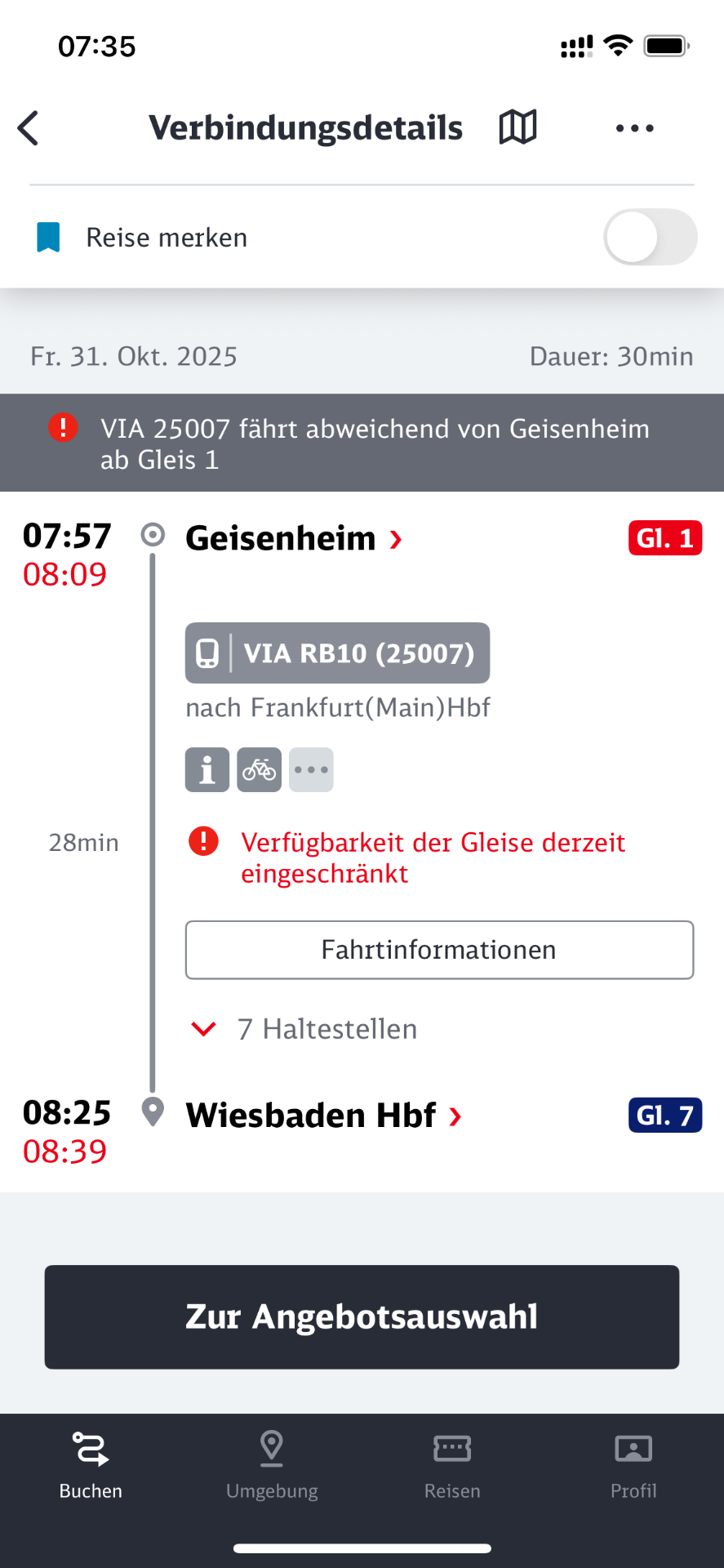Continue to Zur Angebotsauswahl
The width and height of the screenshot is (724, 1568).
362,1316
